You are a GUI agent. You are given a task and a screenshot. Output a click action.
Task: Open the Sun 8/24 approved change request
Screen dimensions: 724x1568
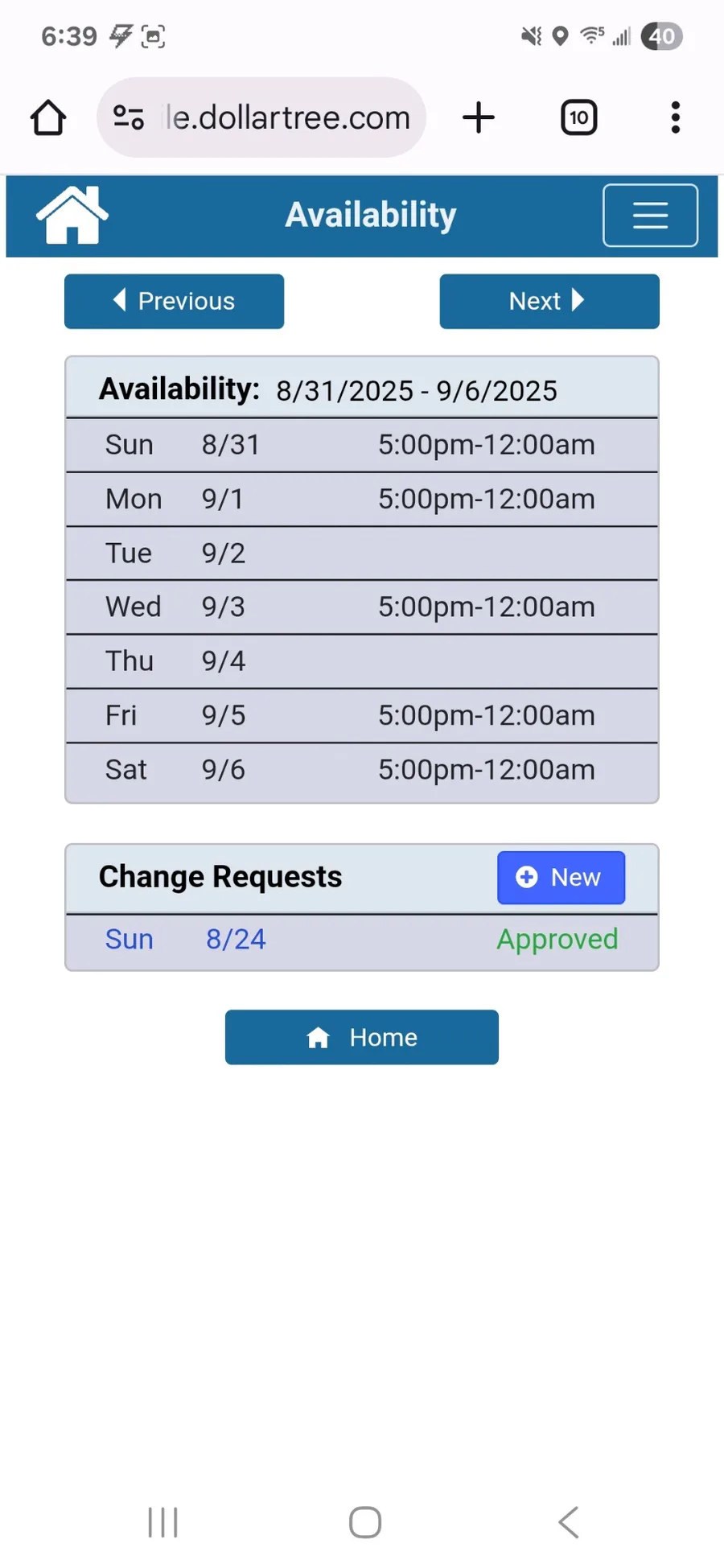(362, 940)
